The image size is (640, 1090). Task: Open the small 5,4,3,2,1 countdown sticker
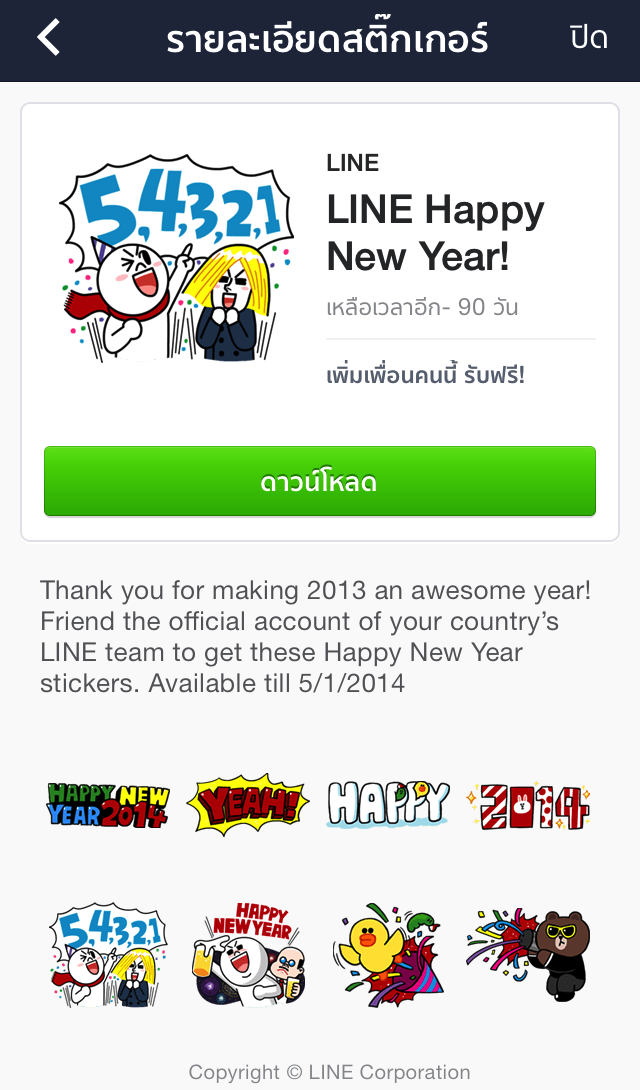[x=109, y=954]
